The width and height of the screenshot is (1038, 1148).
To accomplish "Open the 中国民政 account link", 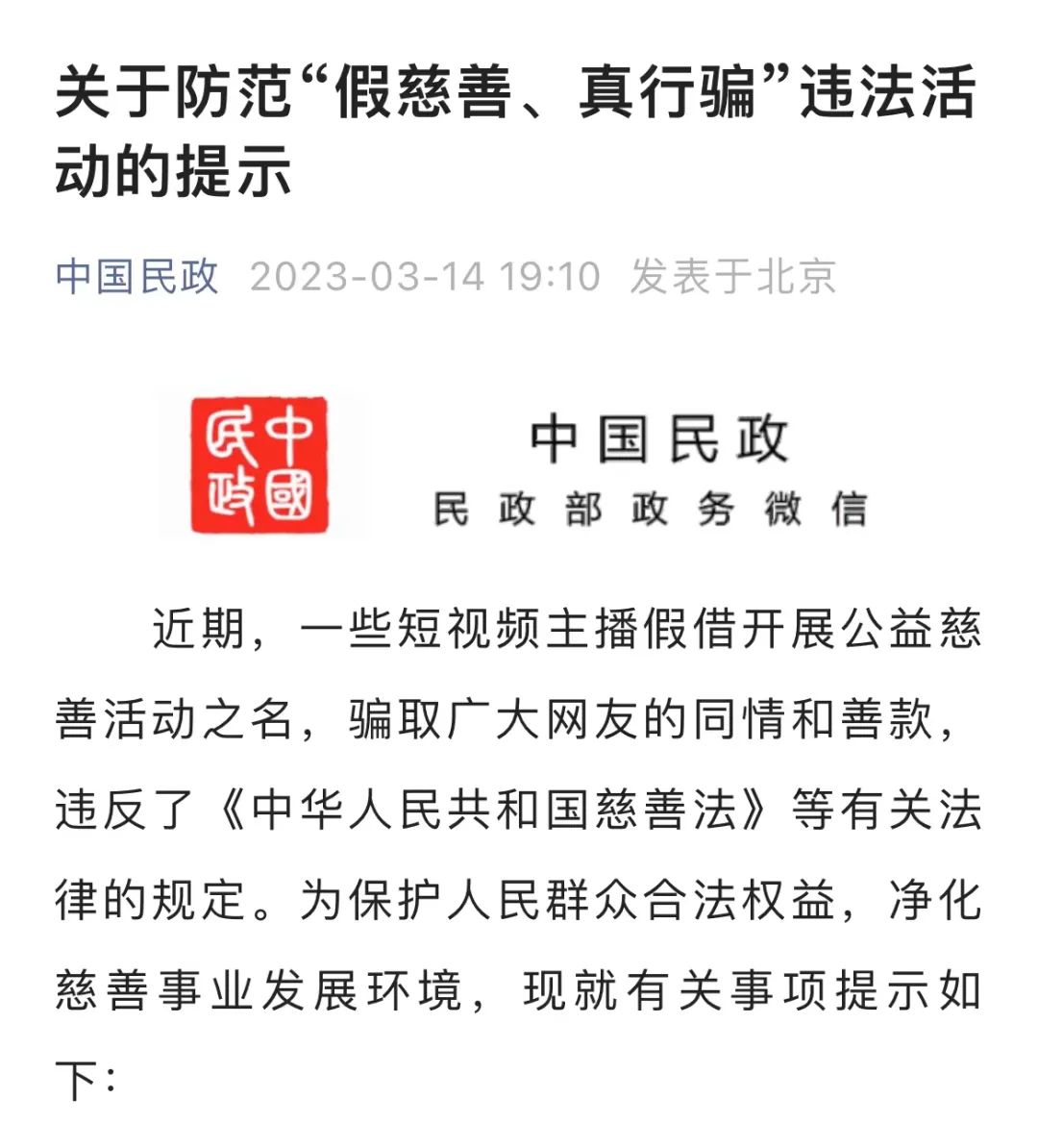I will point(136,277).
